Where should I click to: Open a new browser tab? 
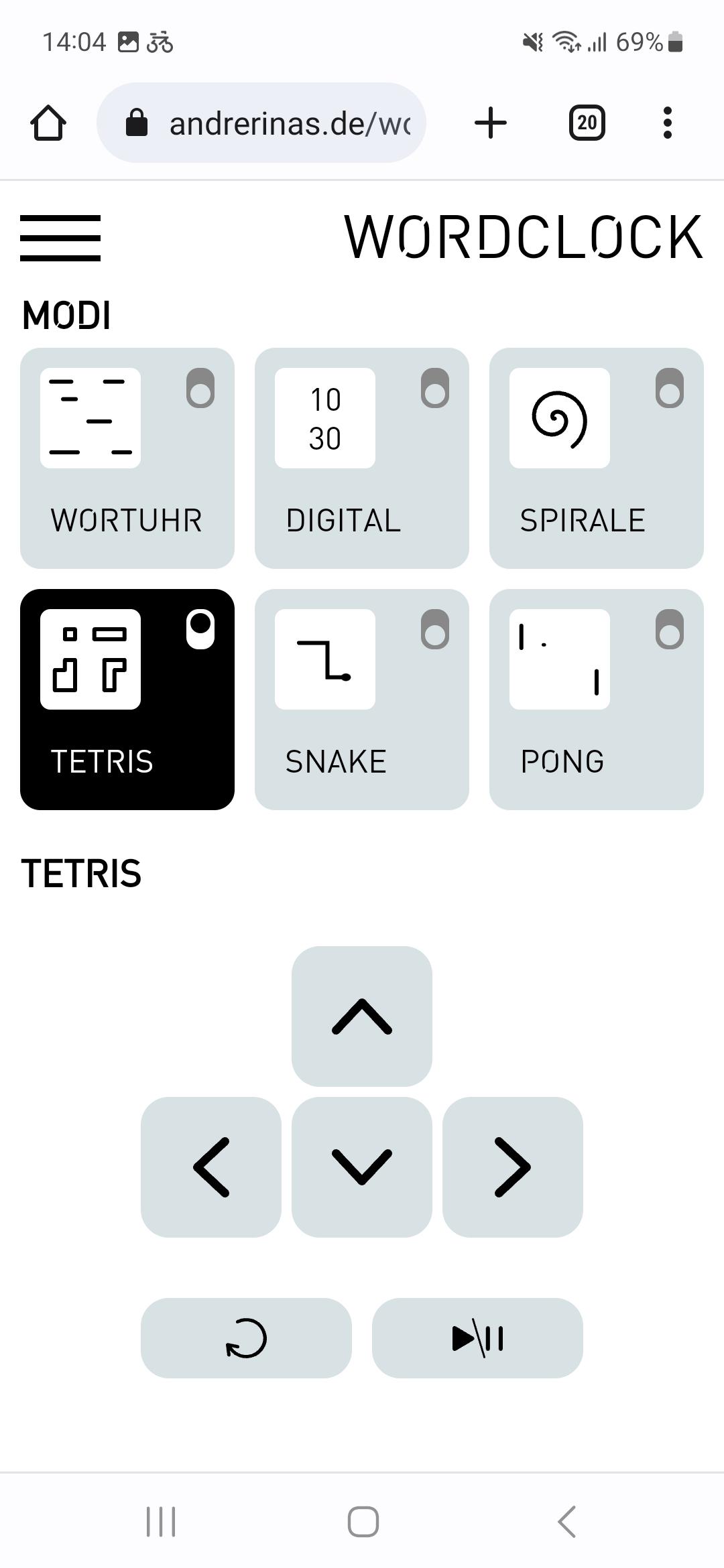(491, 123)
